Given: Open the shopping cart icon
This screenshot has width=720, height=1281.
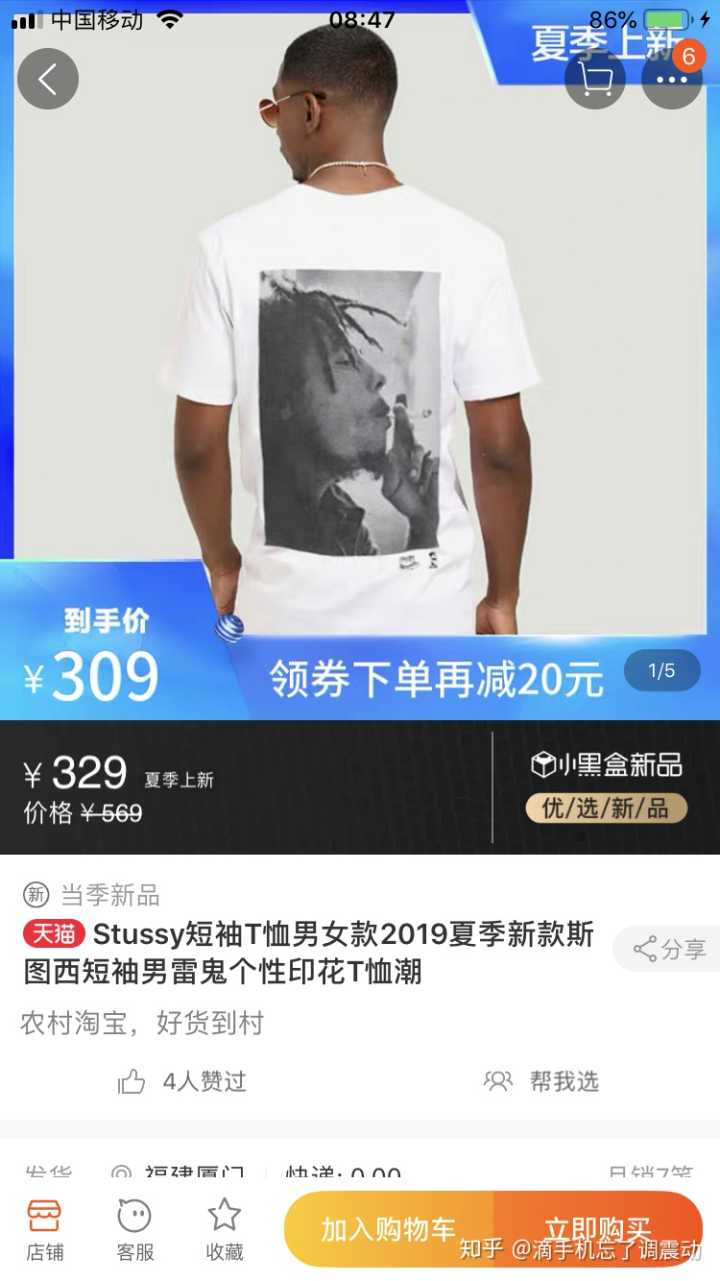Looking at the screenshot, I should (x=595, y=79).
